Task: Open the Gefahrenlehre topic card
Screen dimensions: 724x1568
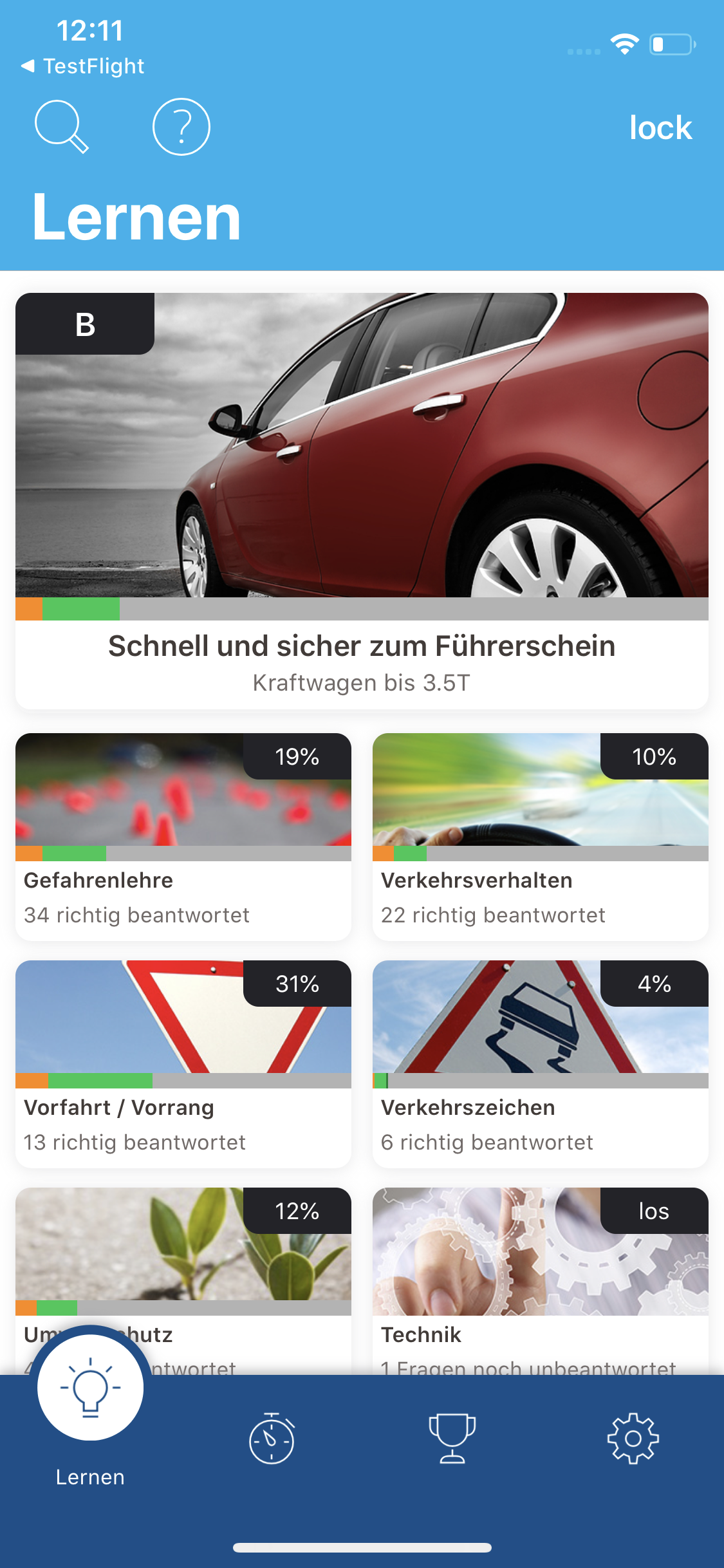Action: pos(183,836)
